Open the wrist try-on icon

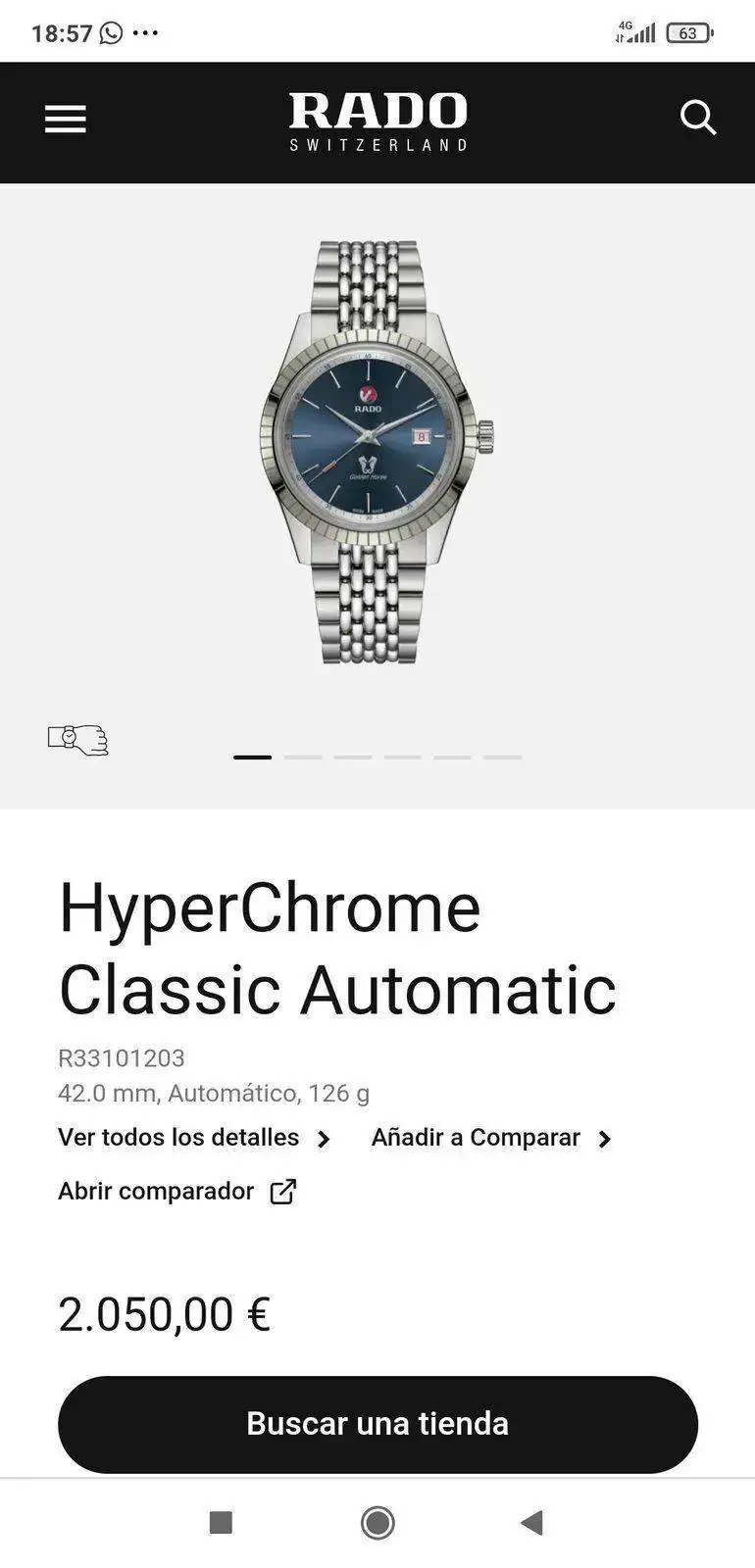[x=78, y=740]
